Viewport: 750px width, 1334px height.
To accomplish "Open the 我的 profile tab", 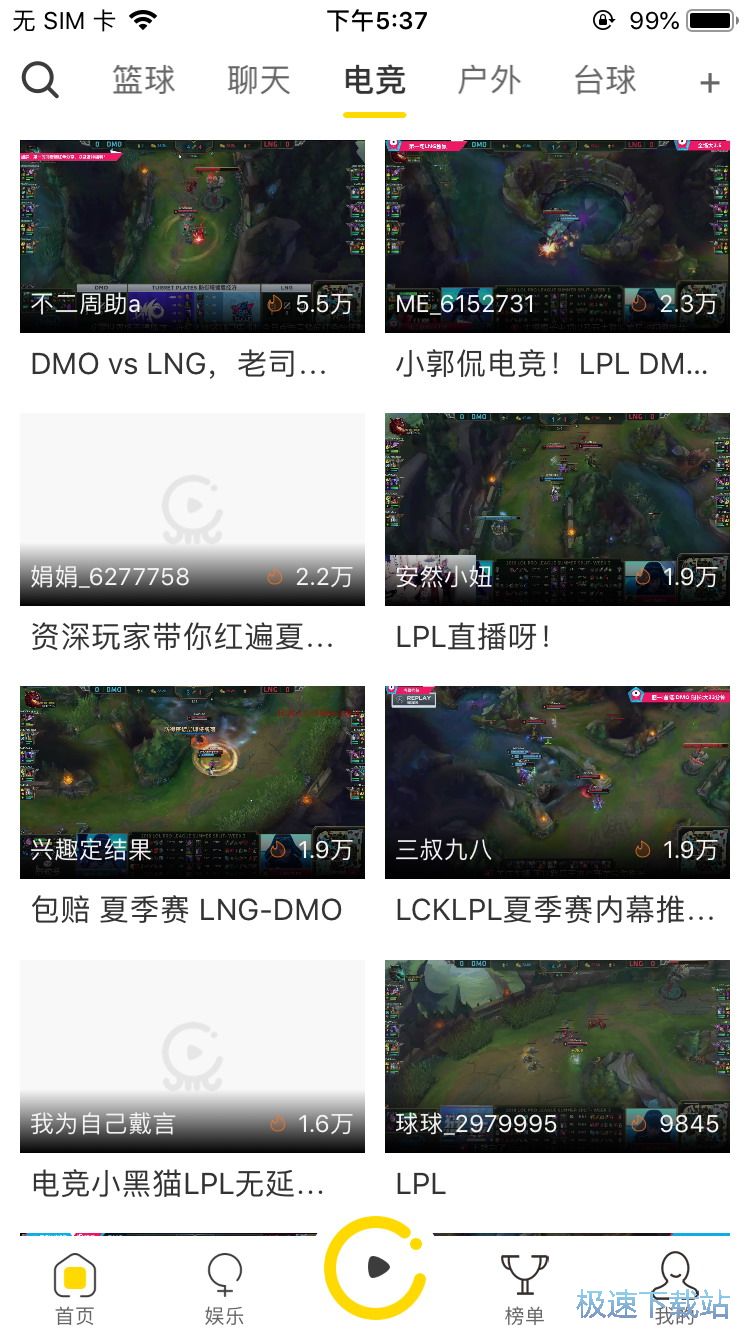I will pos(674,1288).
